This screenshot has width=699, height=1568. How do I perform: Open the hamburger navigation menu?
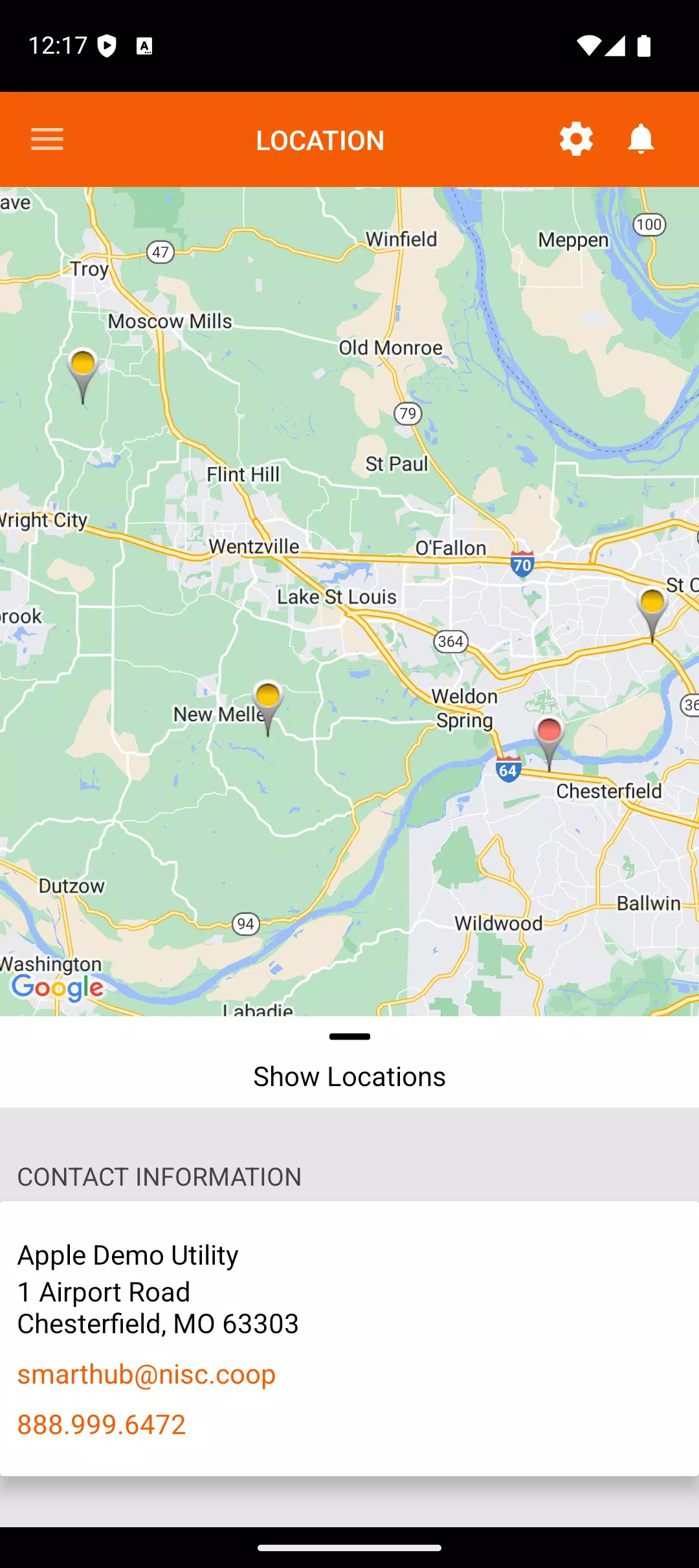[x=47, y=139]
